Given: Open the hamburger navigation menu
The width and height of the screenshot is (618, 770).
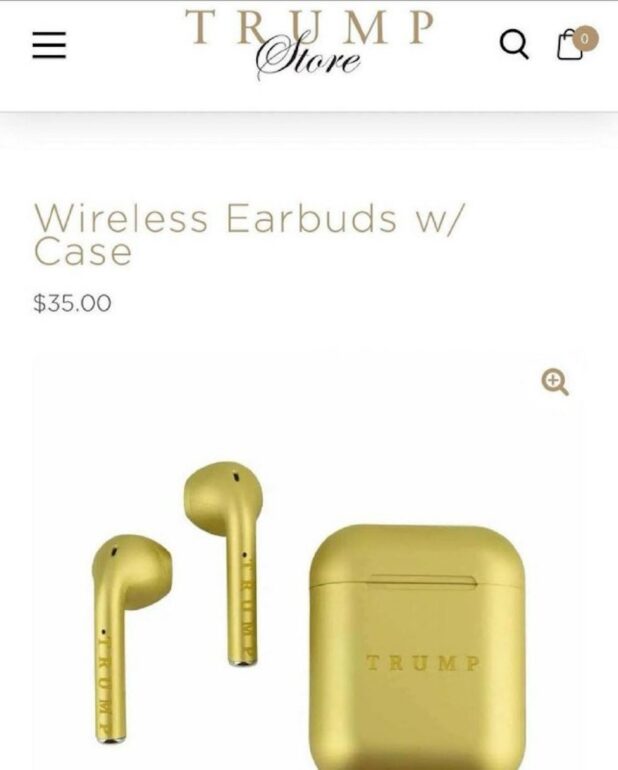Looking at the screenshot, I should [48, 45].
